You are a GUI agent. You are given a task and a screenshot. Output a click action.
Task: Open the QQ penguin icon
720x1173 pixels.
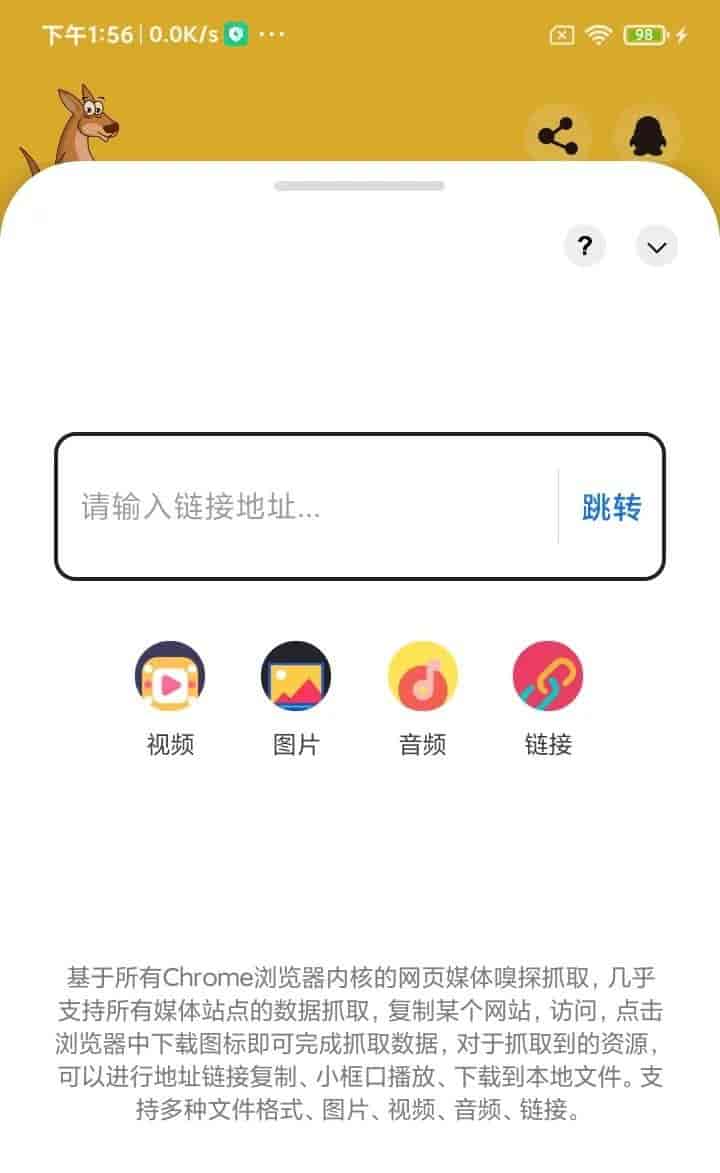[x=647, y=136]
